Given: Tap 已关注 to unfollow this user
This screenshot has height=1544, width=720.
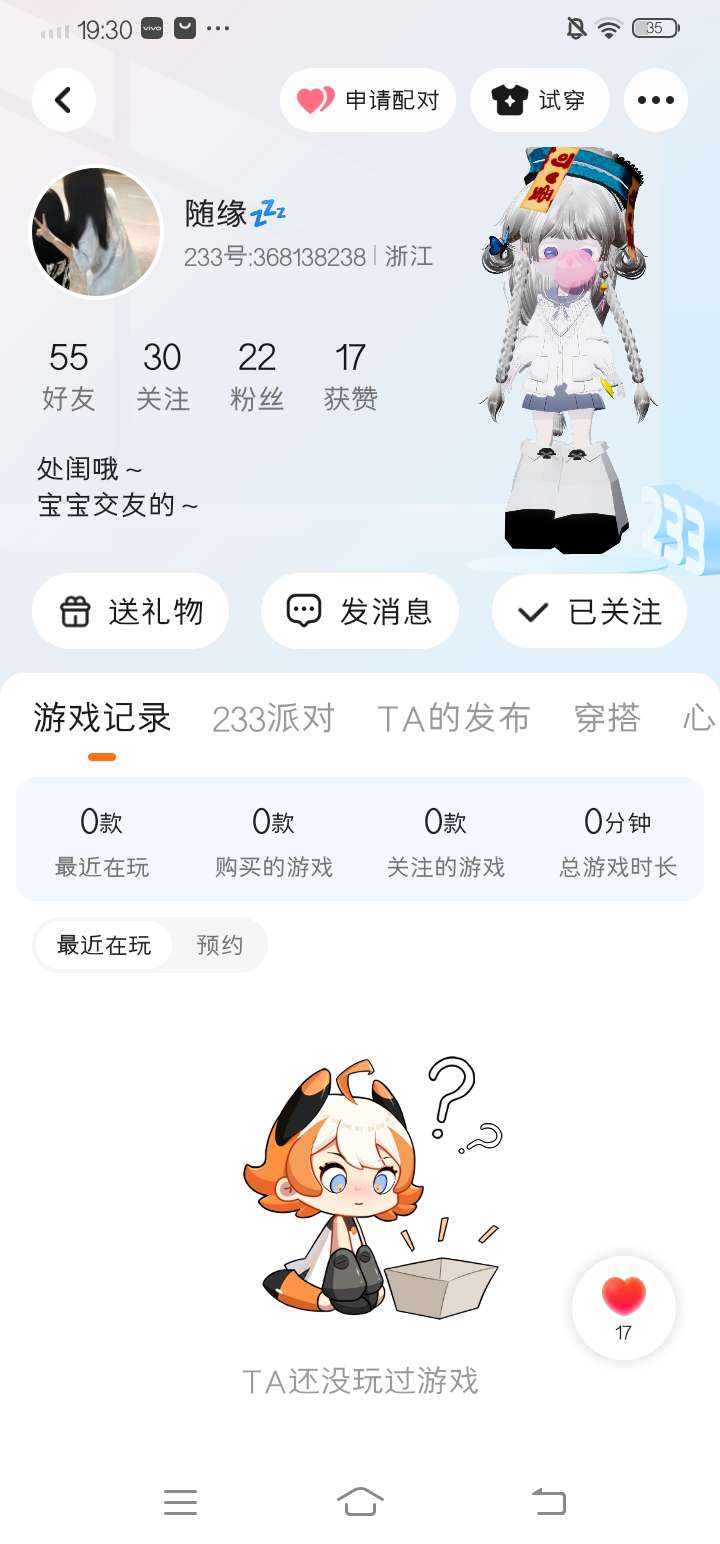Looking at the screenshot, I should [589, 611].
